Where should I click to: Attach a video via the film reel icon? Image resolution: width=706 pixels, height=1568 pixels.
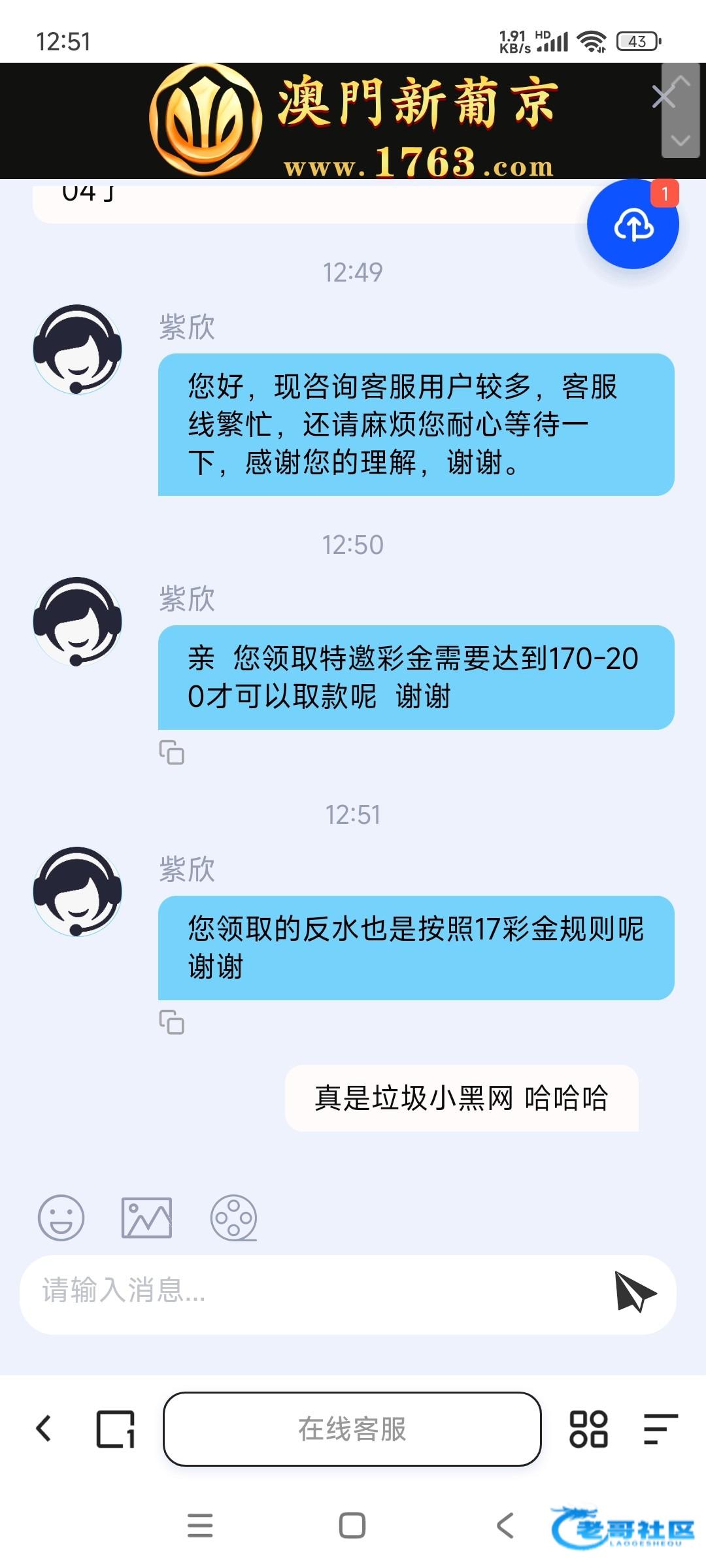pyautogui.click(x=233, y=1218)
